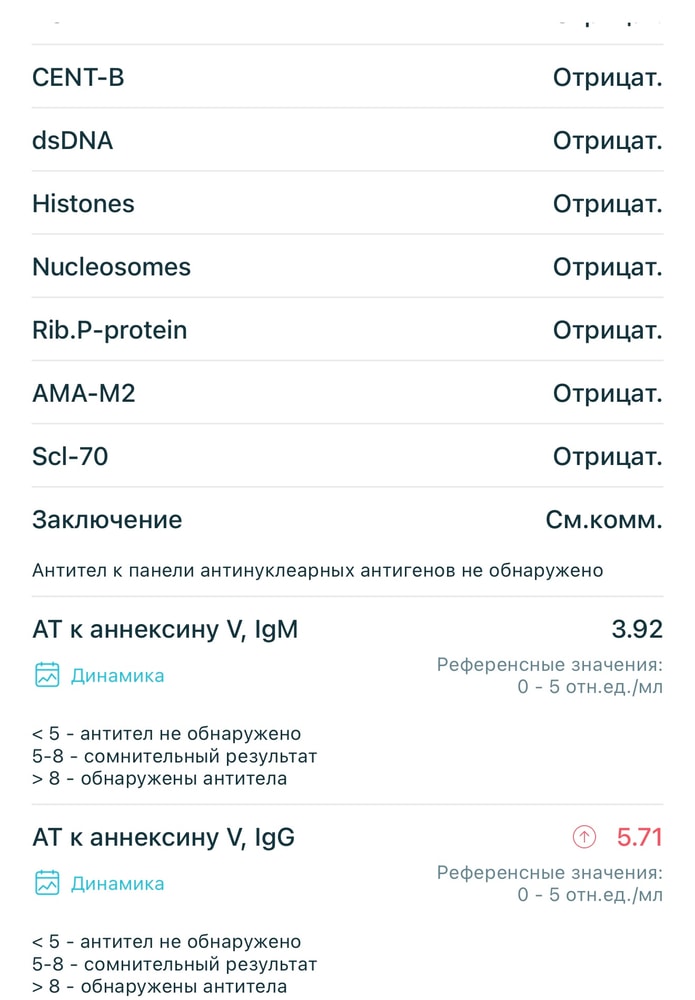Open Динамика for annexin V IgM

(99, 675)
